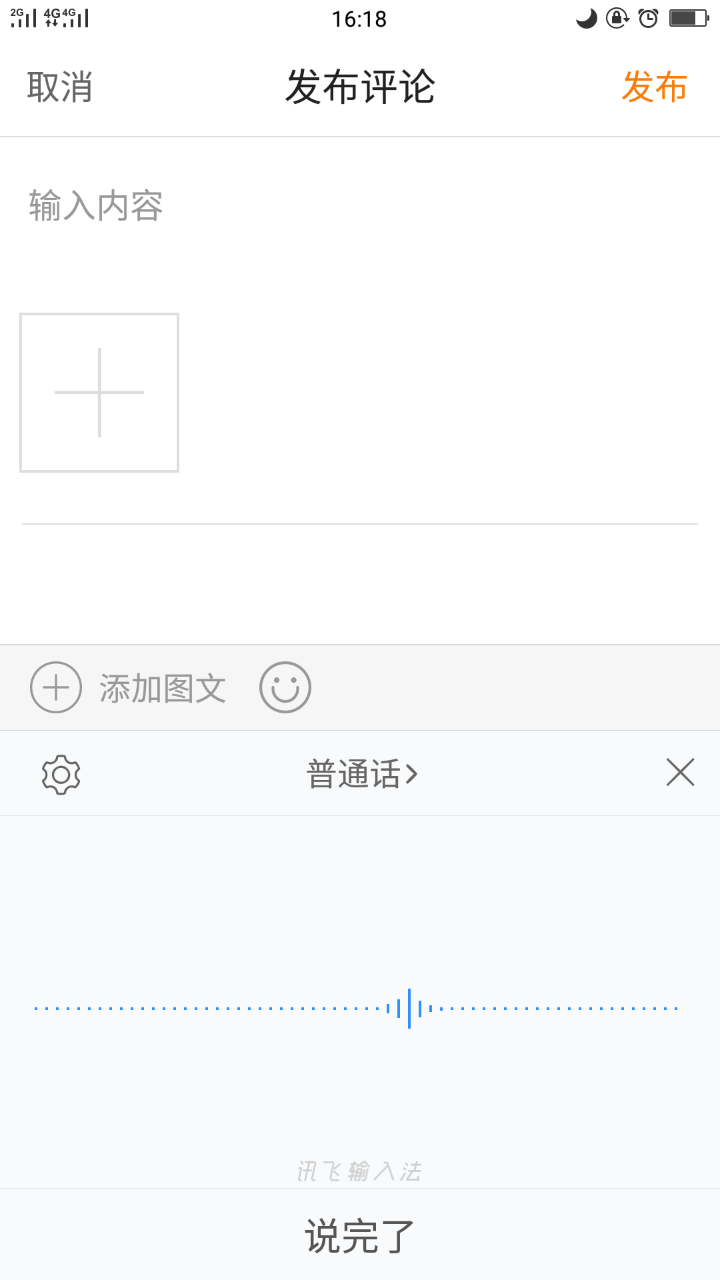Publish the comment with 发布

(x=654, y=87)
